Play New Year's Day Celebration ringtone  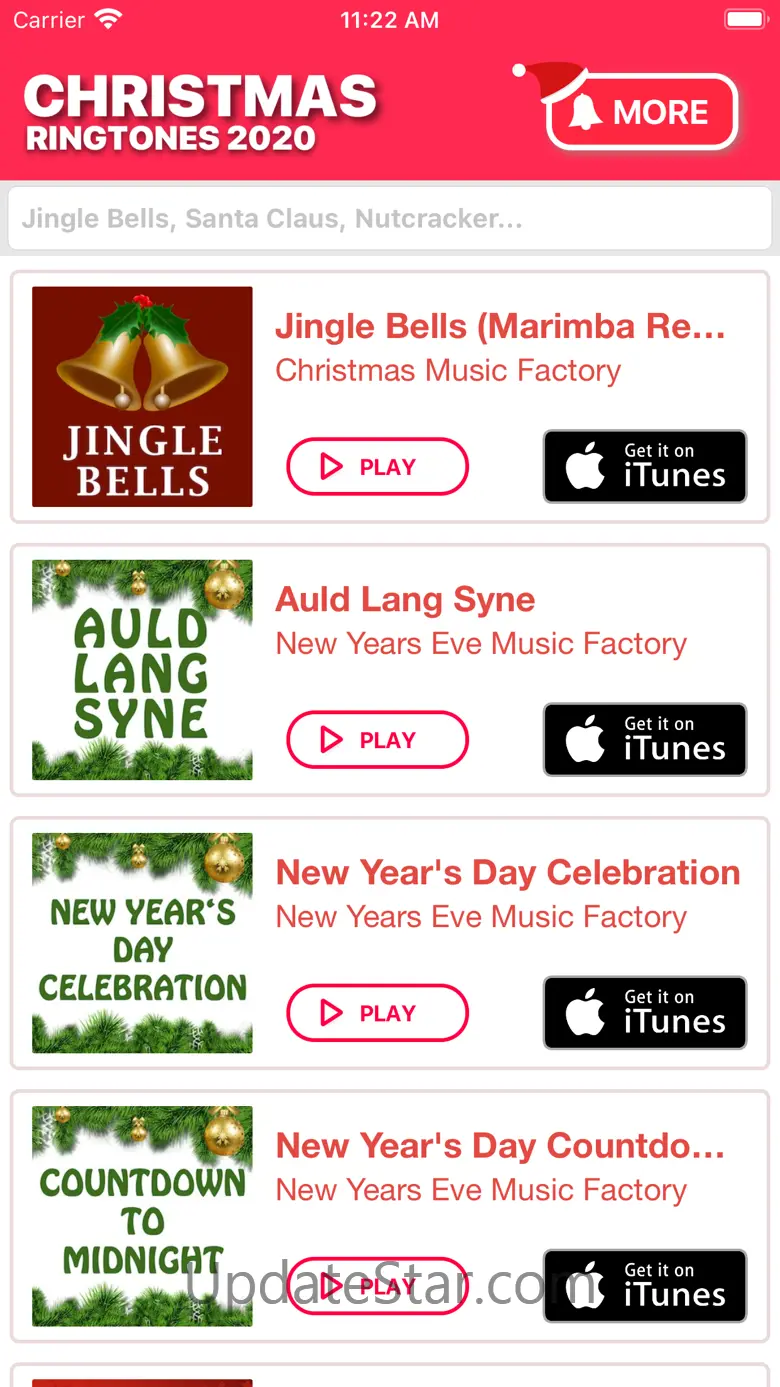pos(377,1013)
